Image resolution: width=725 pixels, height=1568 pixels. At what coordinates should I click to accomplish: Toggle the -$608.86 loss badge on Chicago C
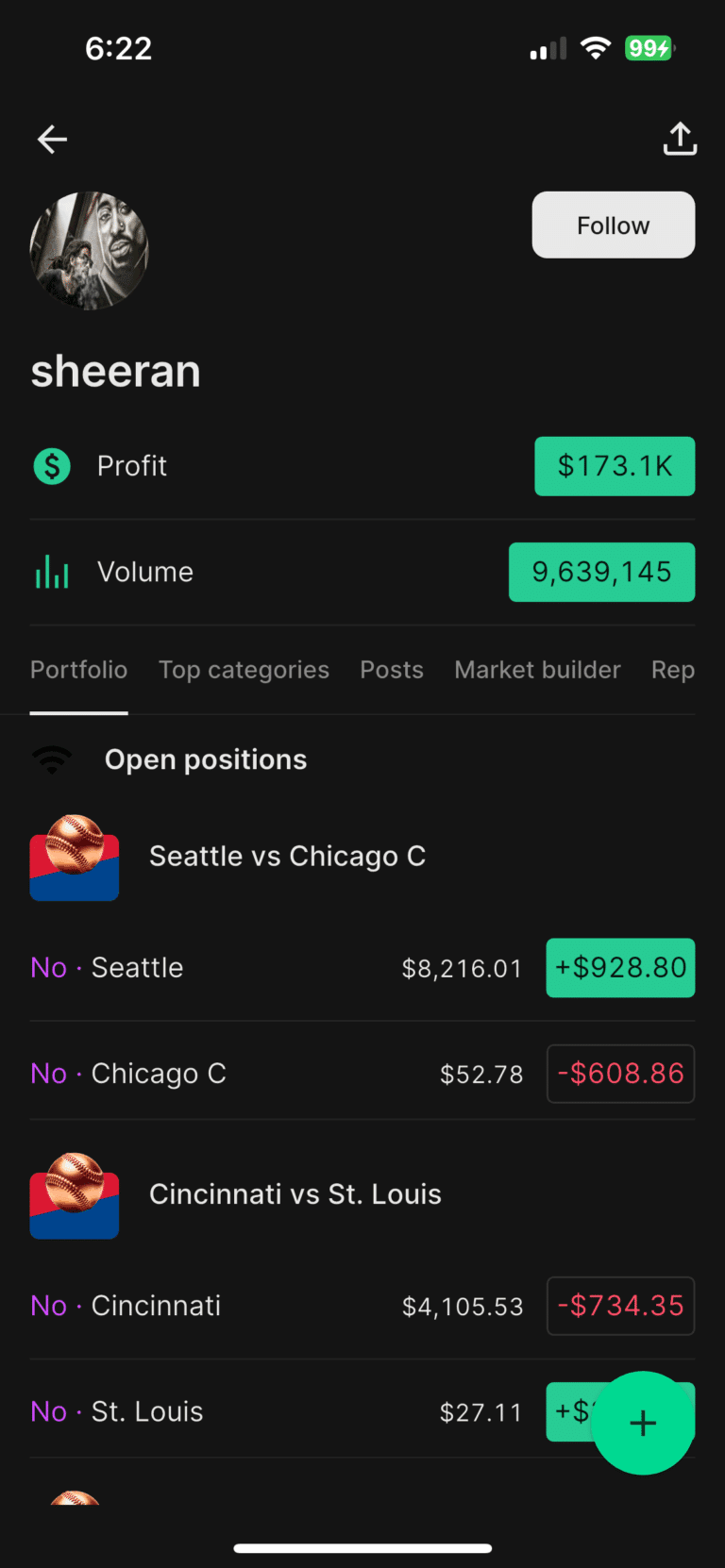point(620,1073)
